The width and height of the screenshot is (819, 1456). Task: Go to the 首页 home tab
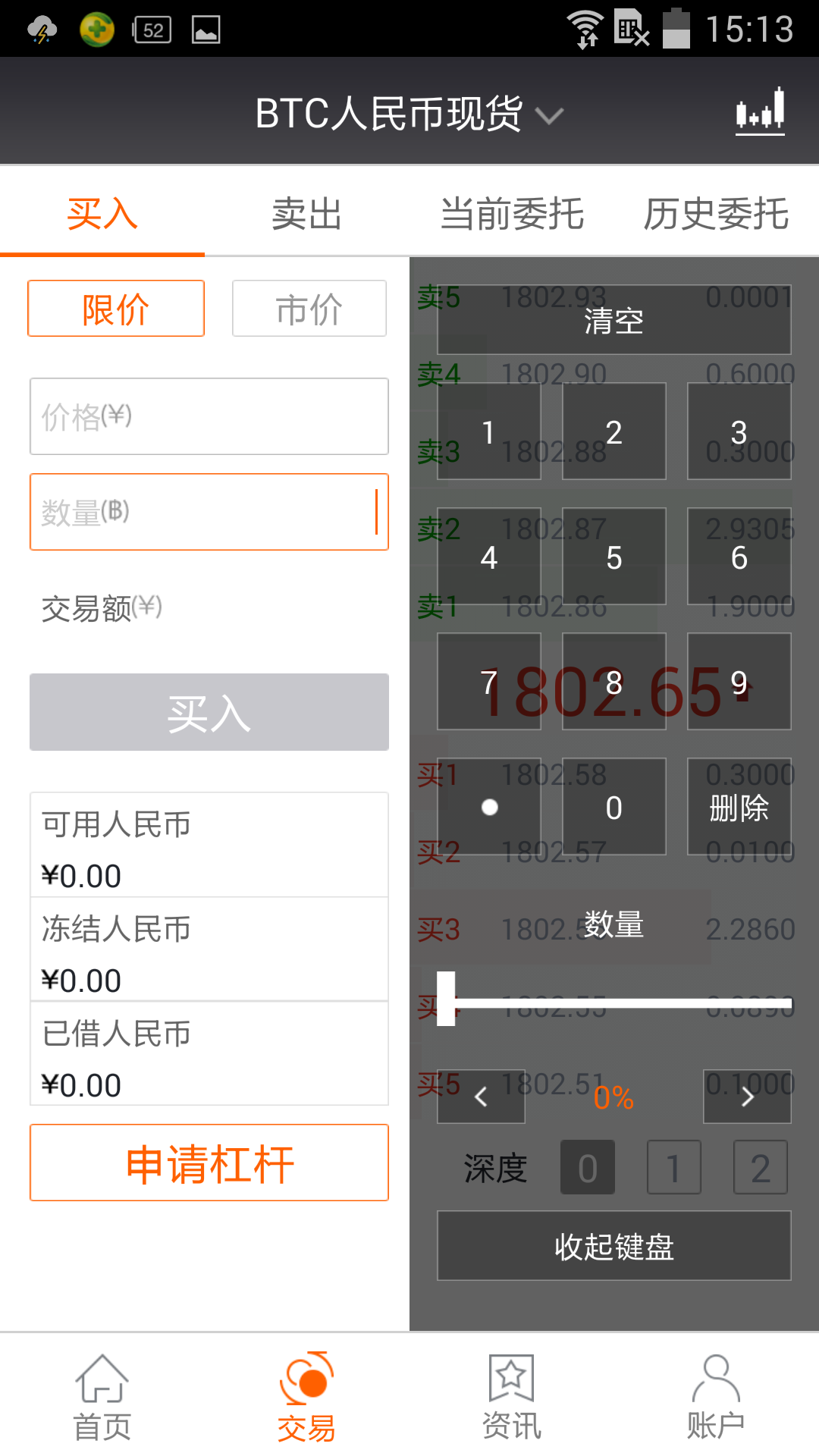tap(102, 1397)
